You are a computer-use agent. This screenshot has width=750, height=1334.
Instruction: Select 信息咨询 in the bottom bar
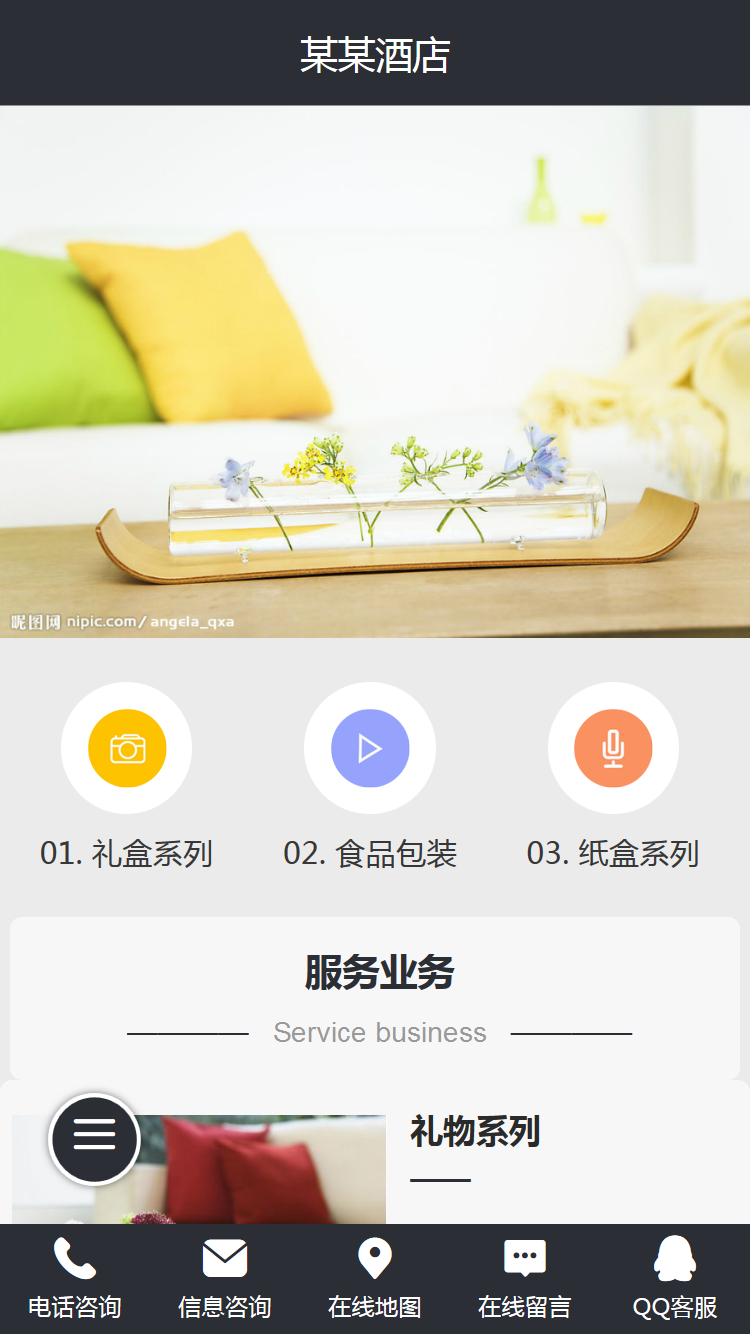pos(225,1279)
